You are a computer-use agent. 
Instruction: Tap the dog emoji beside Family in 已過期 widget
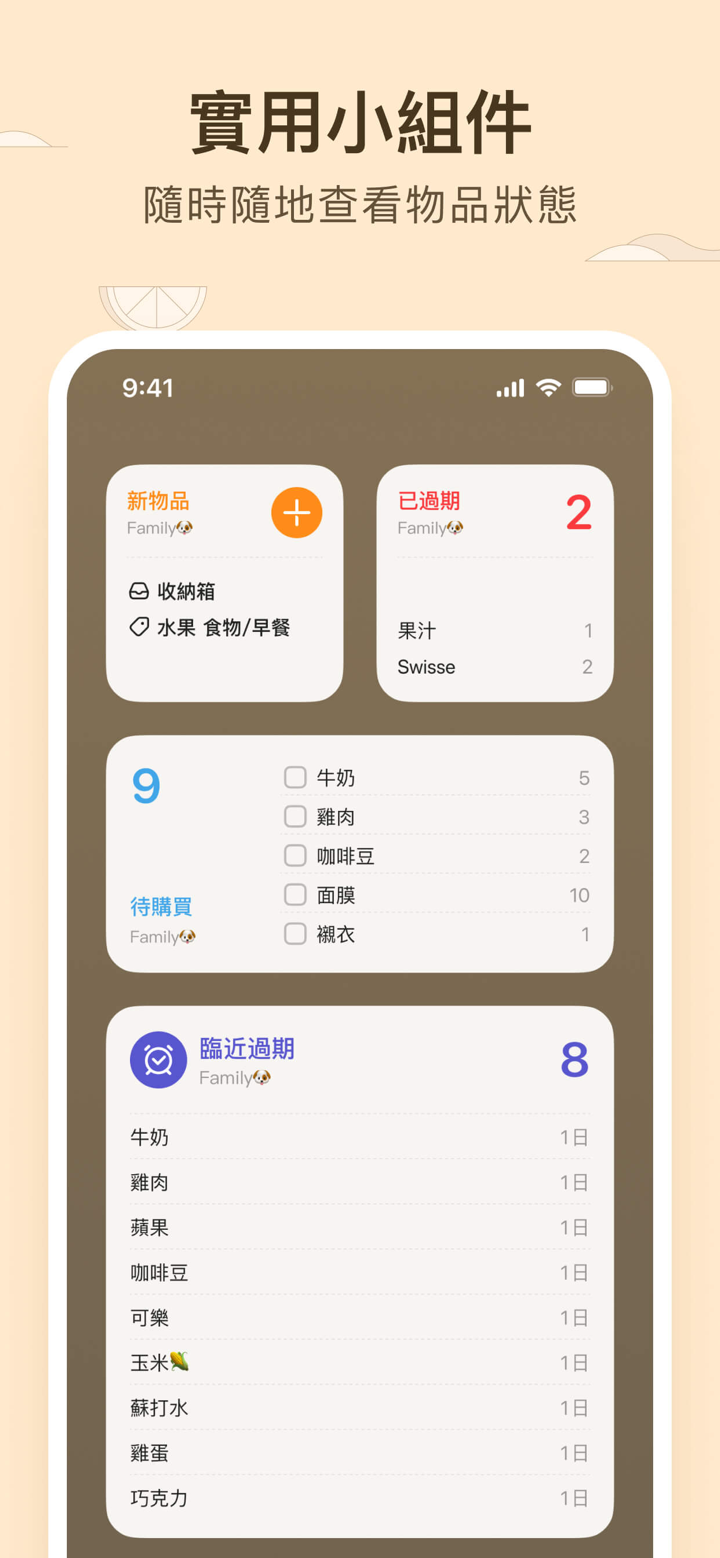tap(455, 529)
